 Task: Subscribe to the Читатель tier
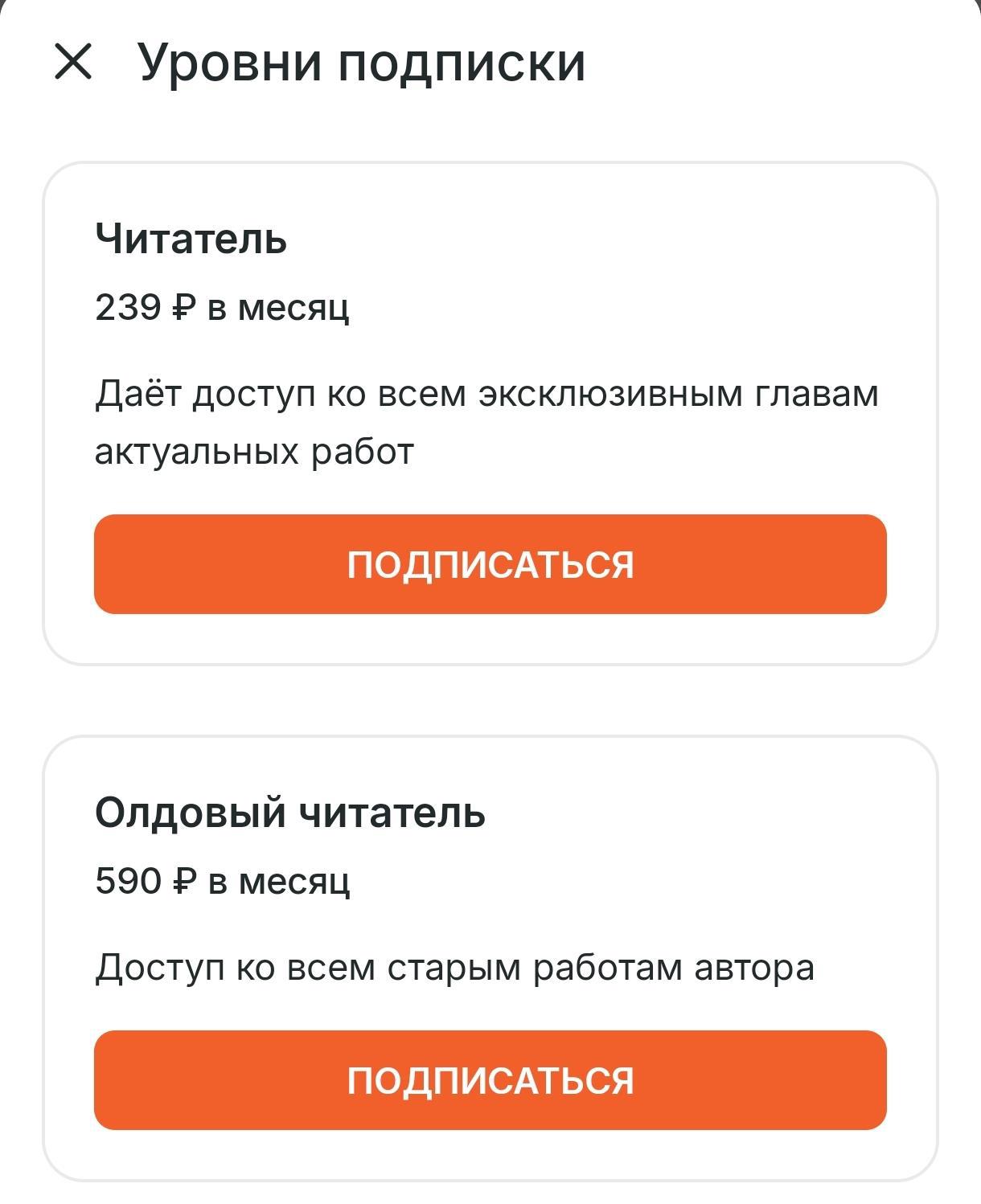[490, 564]
